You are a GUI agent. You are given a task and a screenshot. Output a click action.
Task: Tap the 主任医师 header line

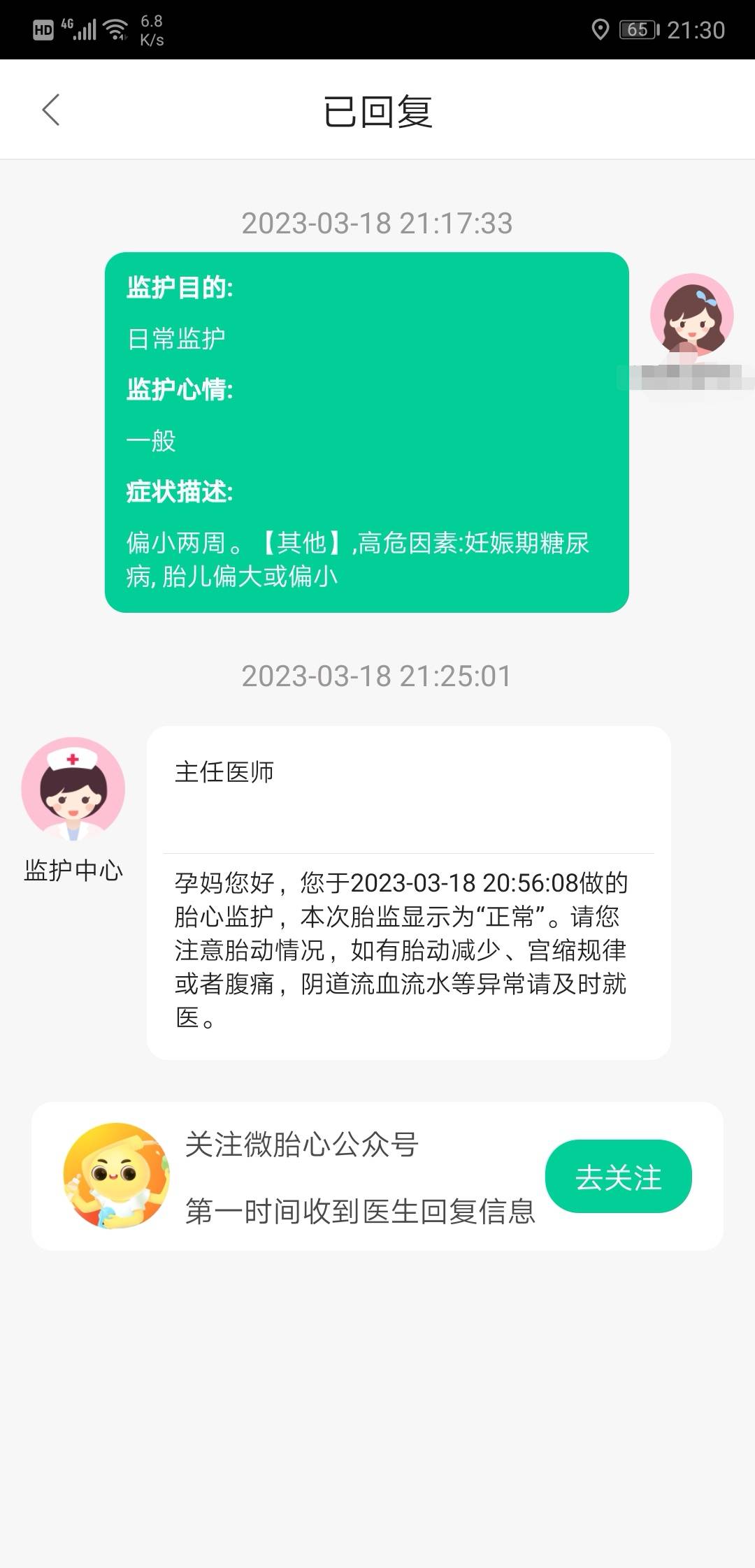tap(225, 774)
